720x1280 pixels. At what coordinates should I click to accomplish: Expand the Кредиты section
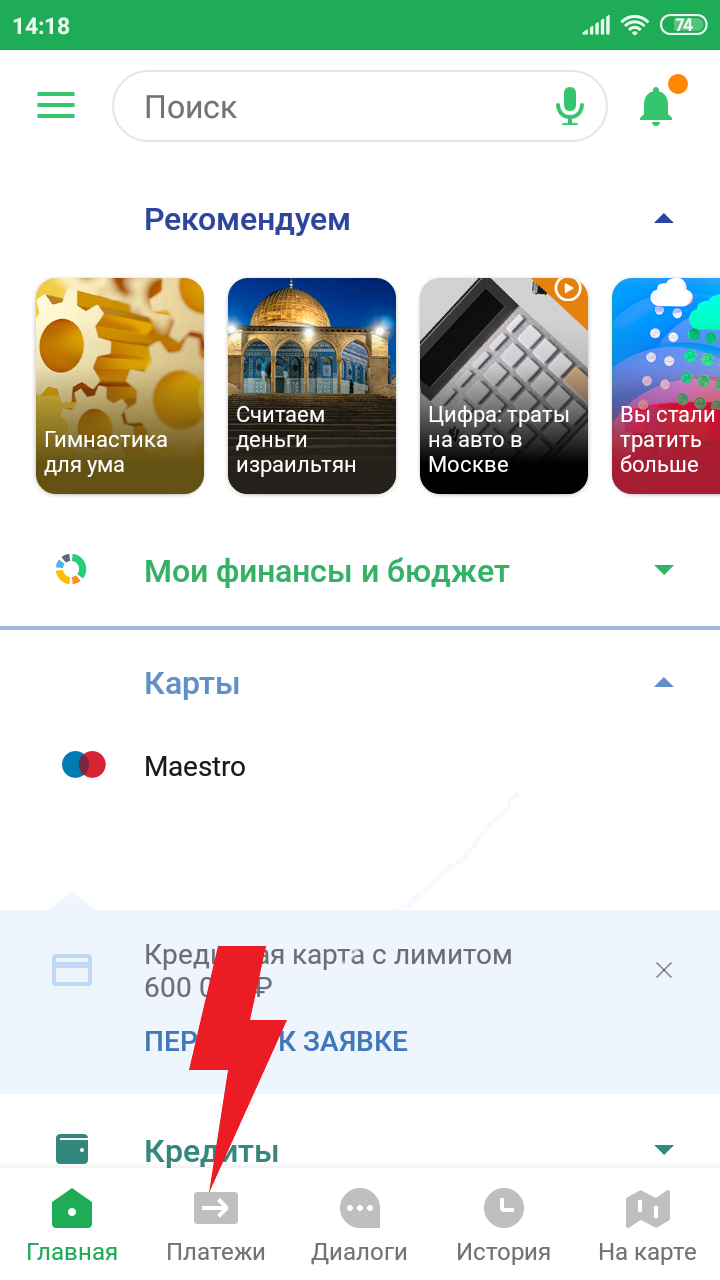[x=663, y=1149]
